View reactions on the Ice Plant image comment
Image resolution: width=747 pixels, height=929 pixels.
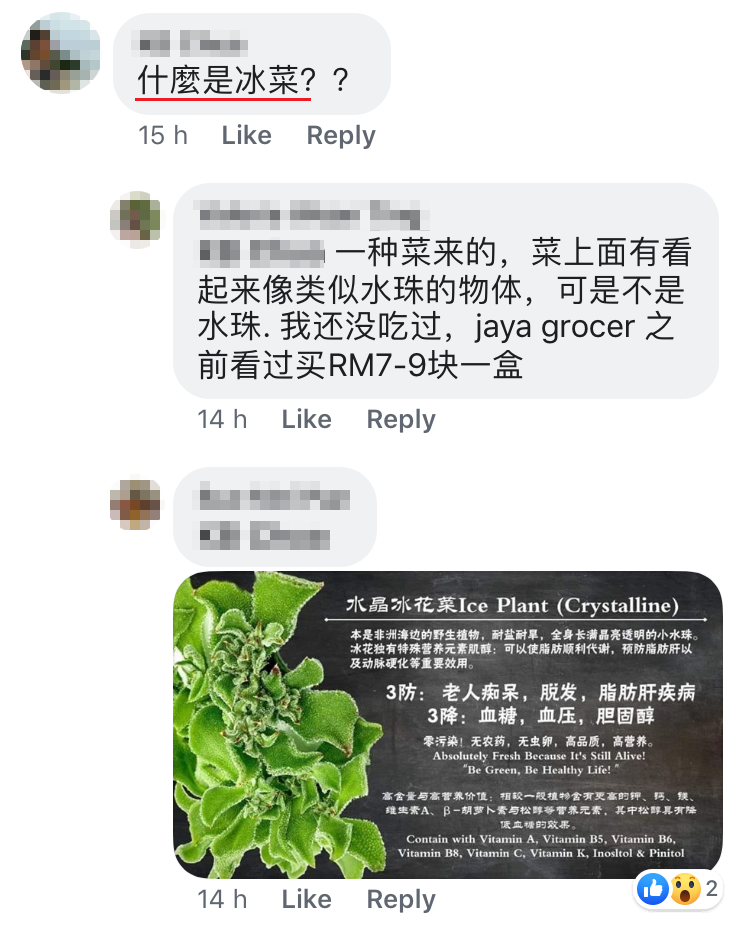679,888
